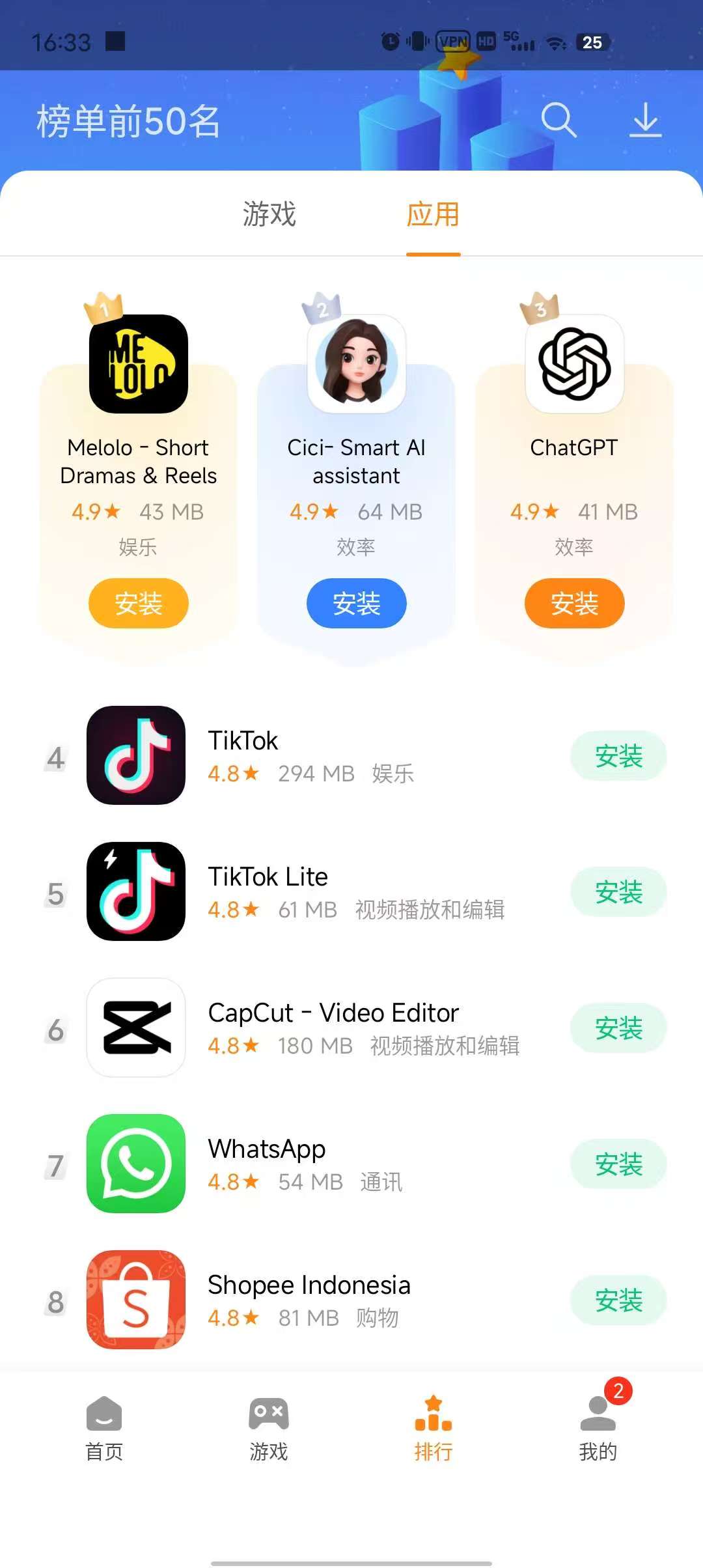
Task: Tap the TikTok Lite app icon
Action: (x=135, y=892)
